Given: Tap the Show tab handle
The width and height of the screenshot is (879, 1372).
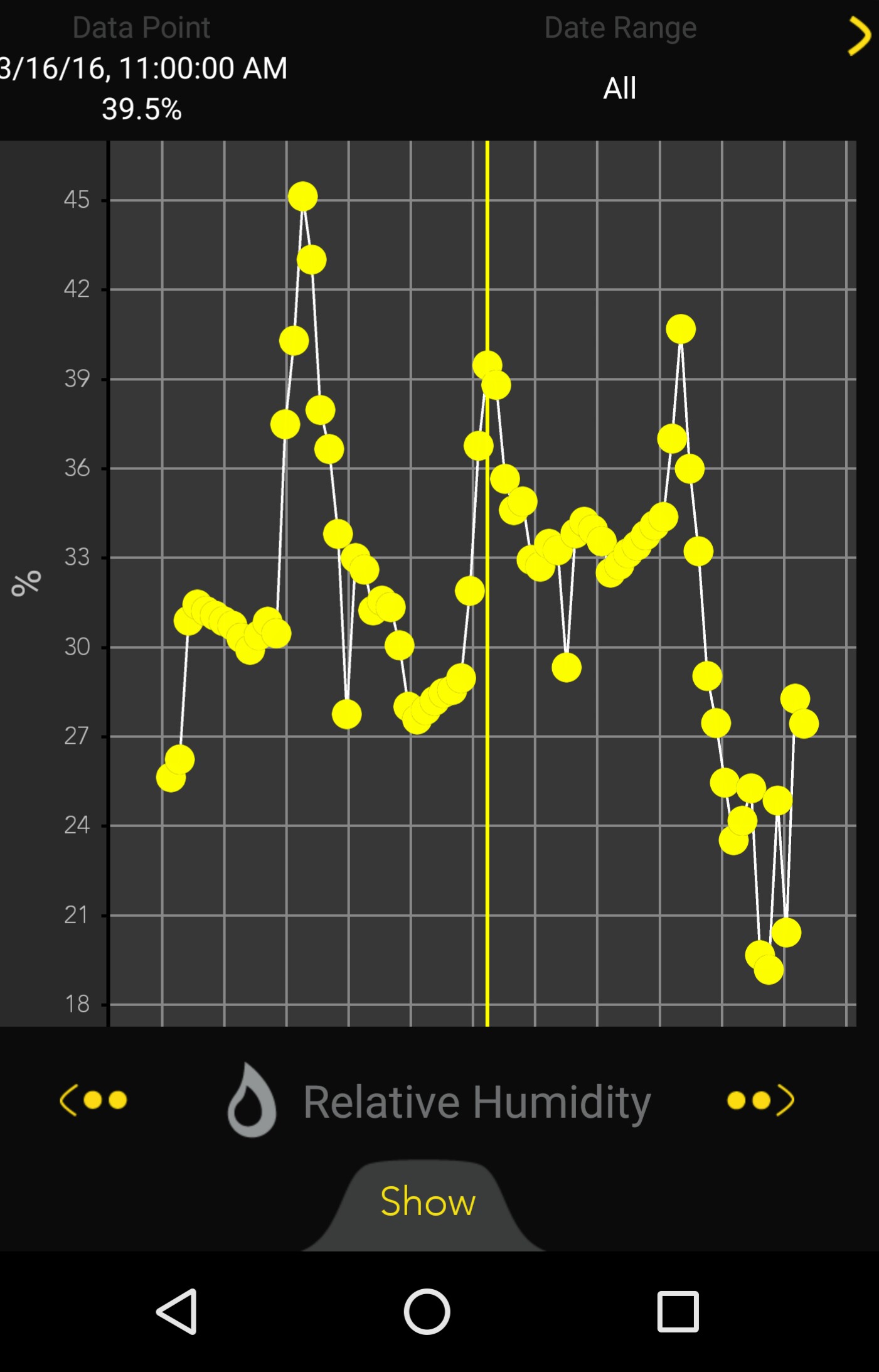Looking at the screenshot, I should 428,1202.
